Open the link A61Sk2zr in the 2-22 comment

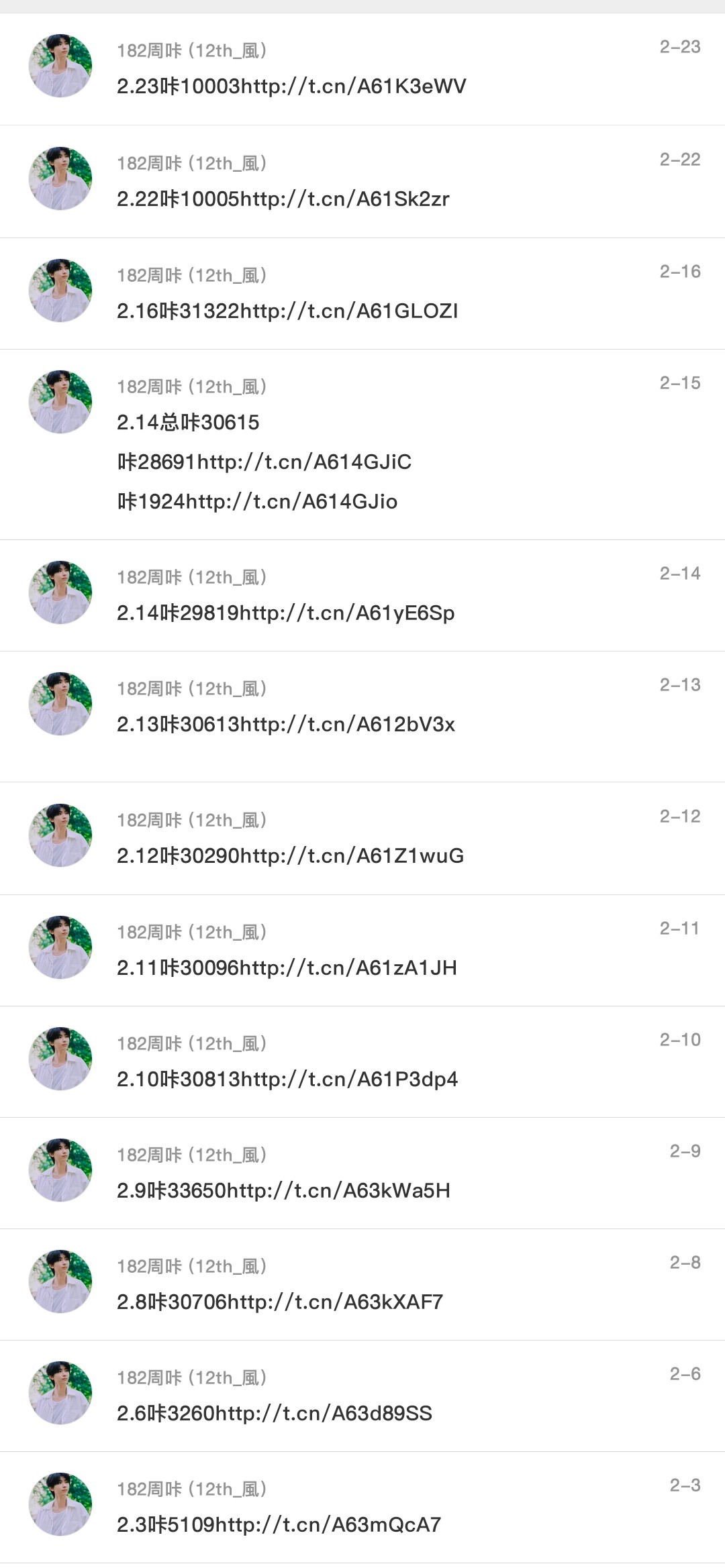pyautogui.click(x=344, y=199)
